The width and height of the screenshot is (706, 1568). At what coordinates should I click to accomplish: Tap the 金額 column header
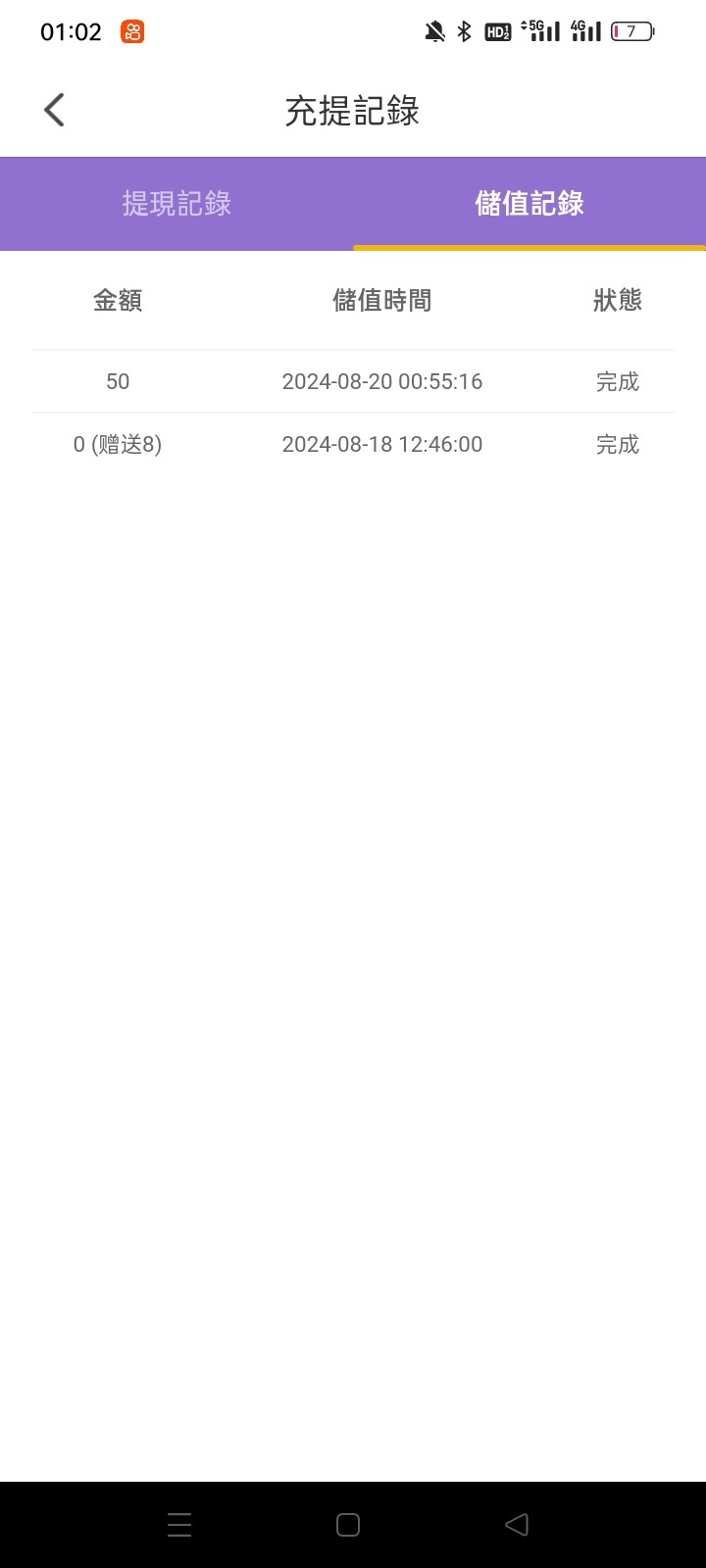118,301
